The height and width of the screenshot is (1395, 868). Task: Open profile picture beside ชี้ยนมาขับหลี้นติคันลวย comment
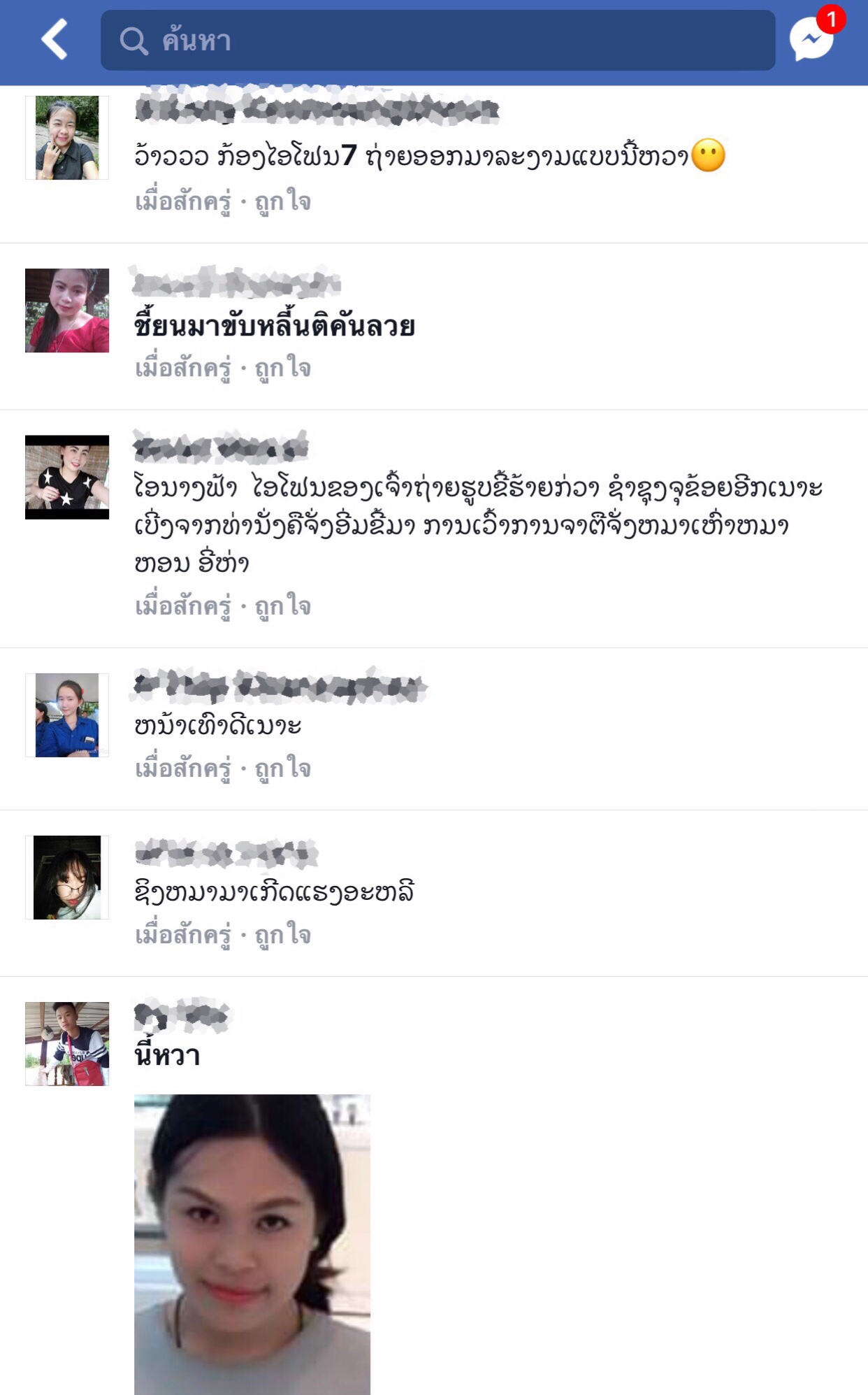[x=67, y=310]
